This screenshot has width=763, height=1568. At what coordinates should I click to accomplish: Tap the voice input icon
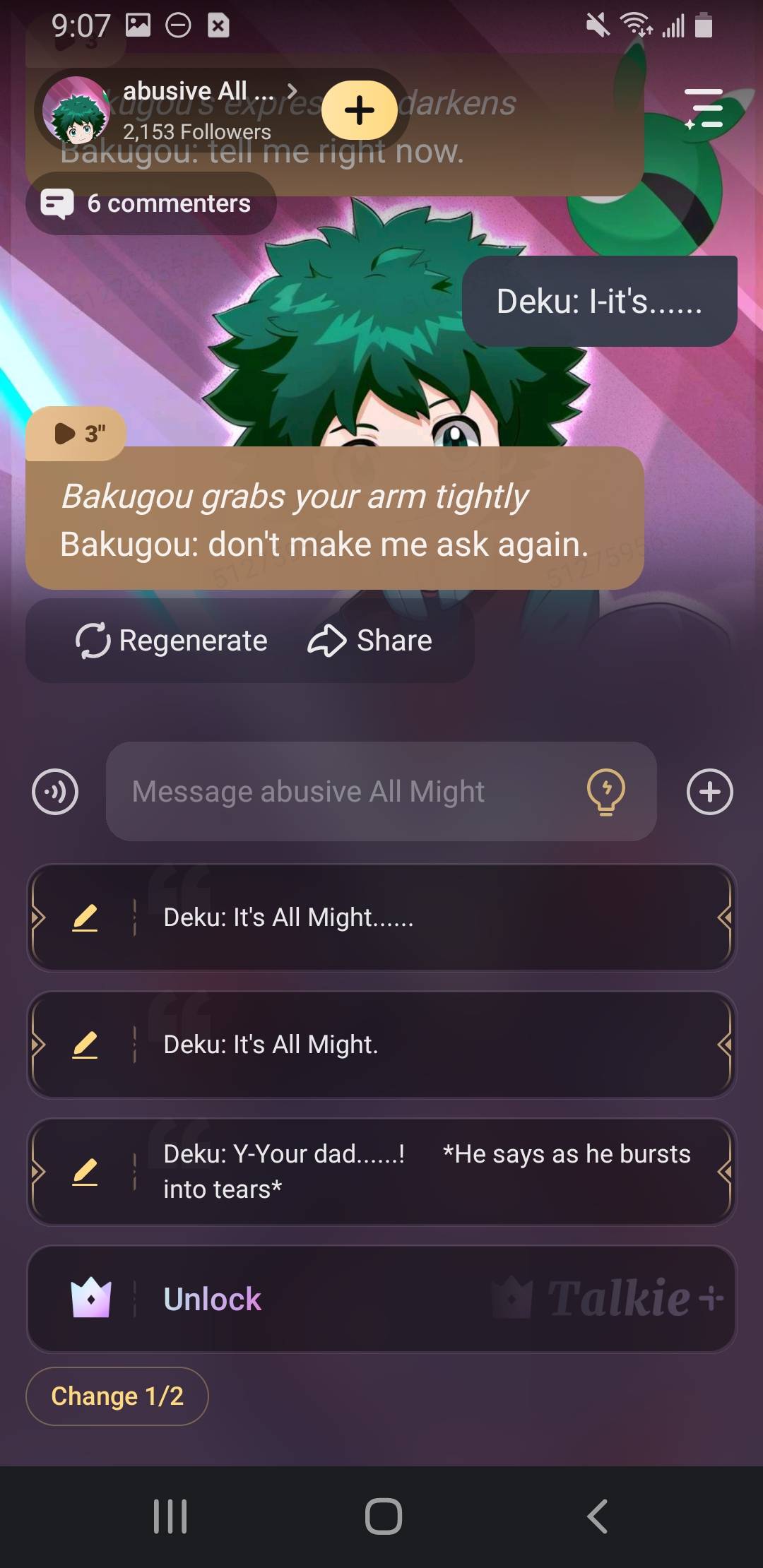(x=55, y=792)
